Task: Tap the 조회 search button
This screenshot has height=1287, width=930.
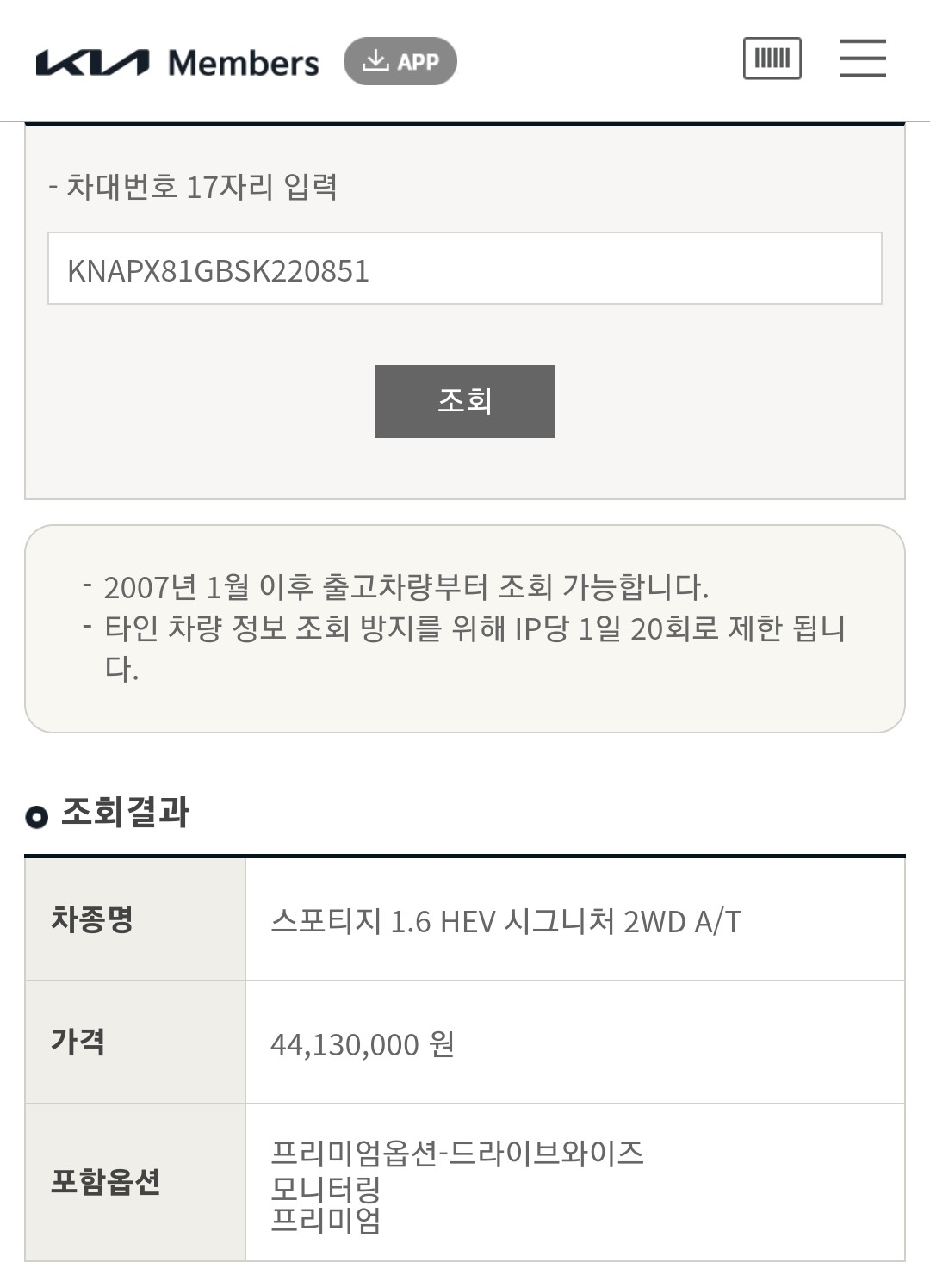Action: pos(464,401)
